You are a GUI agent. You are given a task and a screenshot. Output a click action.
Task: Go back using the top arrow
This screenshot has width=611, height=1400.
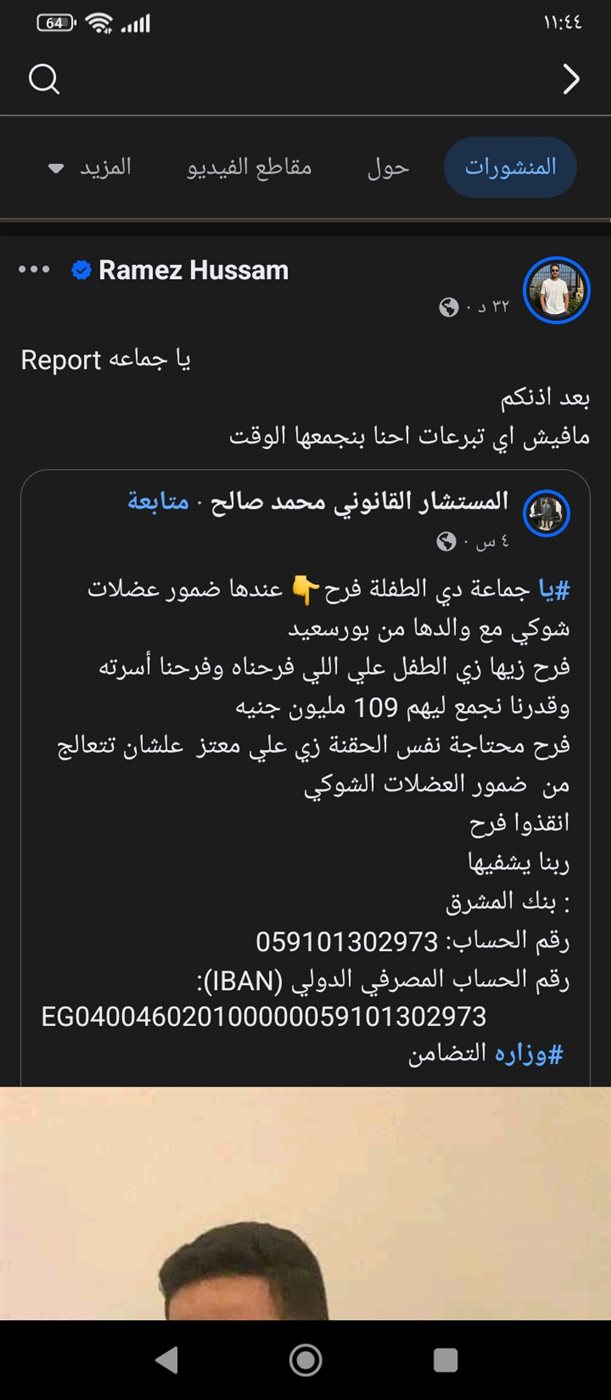click(x=571, y=79)
